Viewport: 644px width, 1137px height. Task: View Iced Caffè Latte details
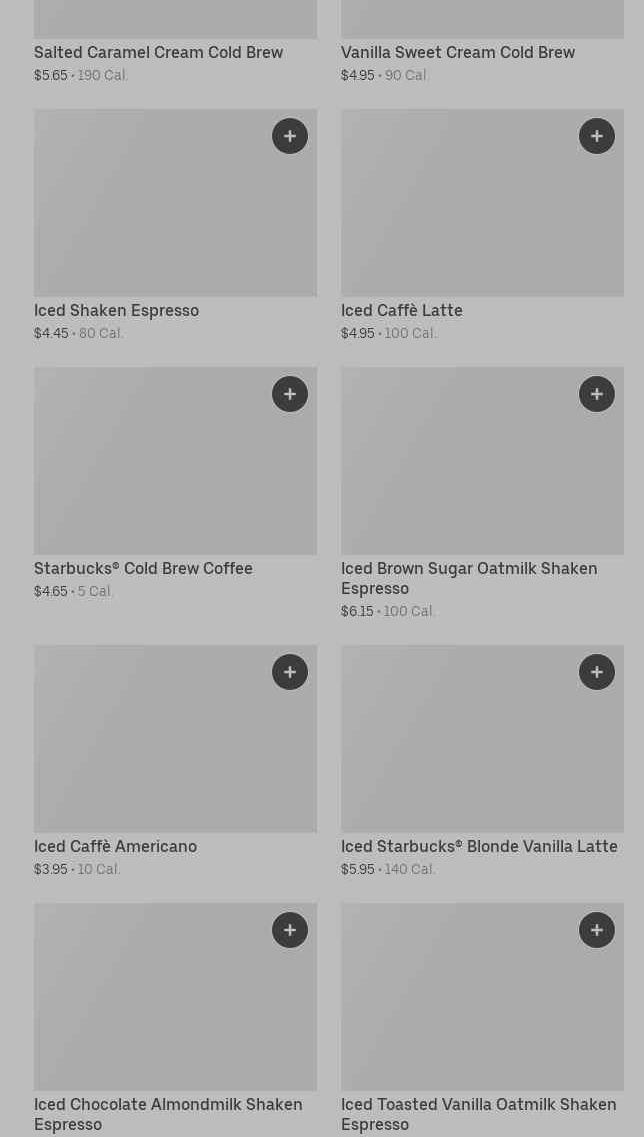482,226
